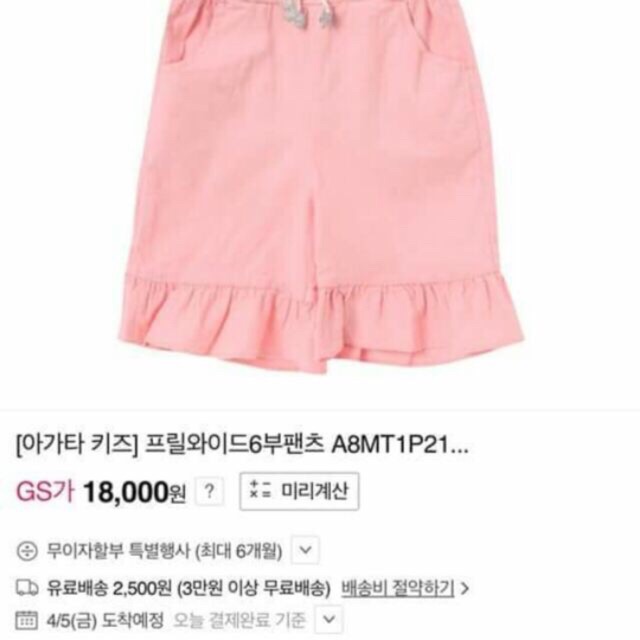Expand the 4/5(금) 도착예정 delivery info chevron

(x=328, y=620)
